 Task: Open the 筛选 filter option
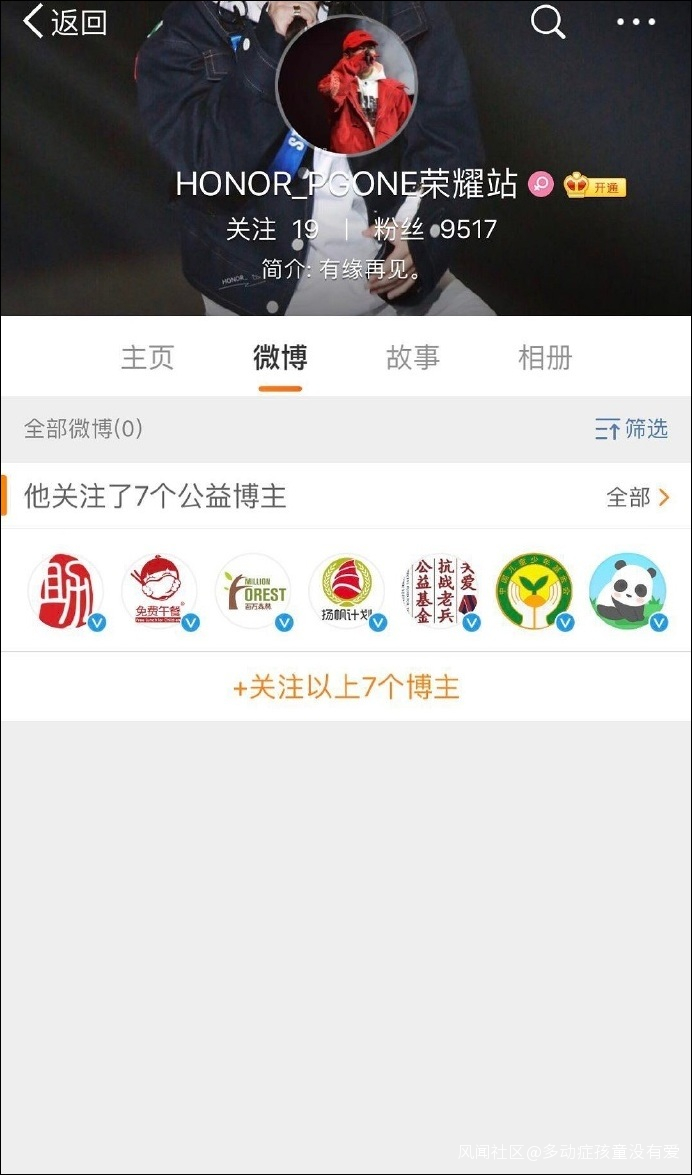click(x=631, y=429)
